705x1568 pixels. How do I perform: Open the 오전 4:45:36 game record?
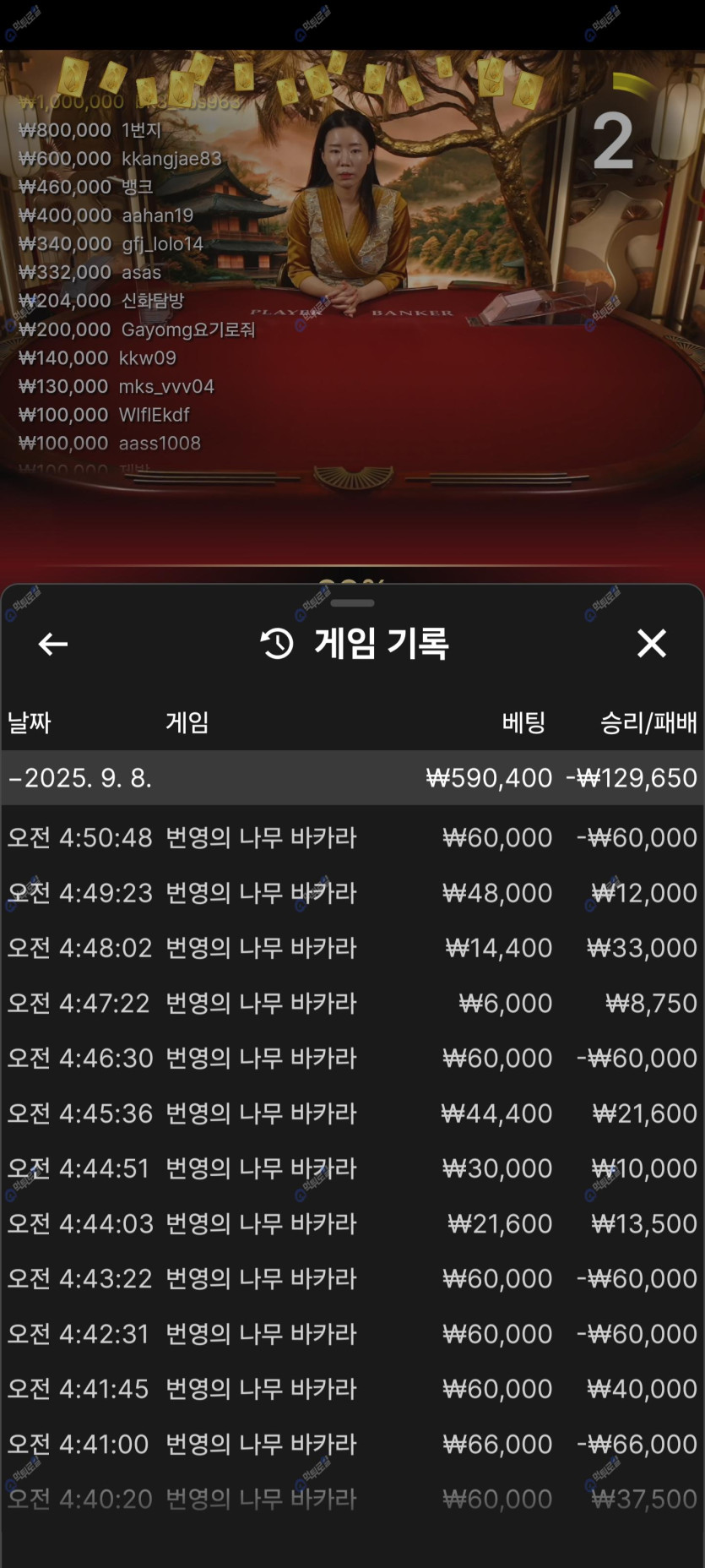point(352,1113)
